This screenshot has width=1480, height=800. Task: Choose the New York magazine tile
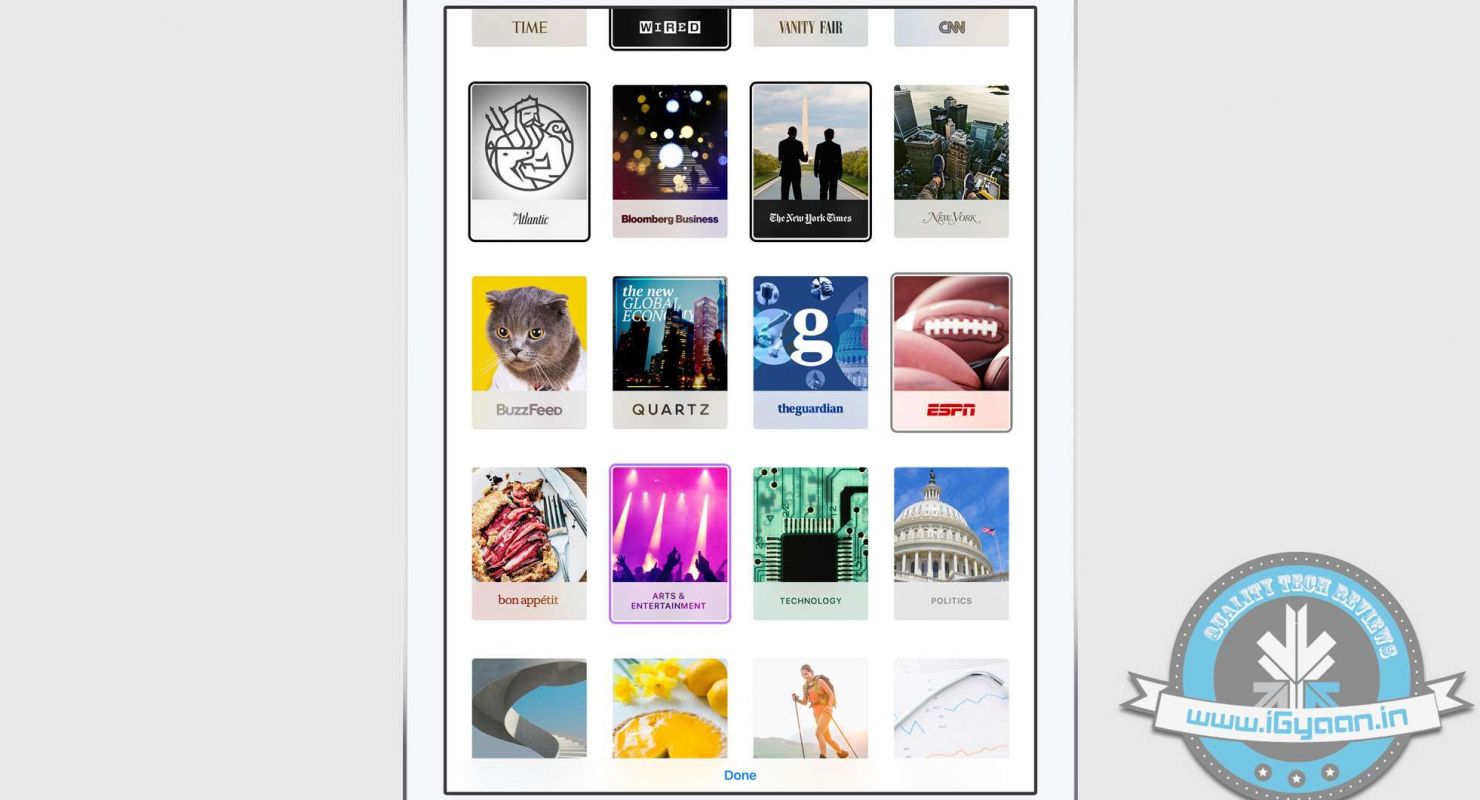(x=950, y=161)
